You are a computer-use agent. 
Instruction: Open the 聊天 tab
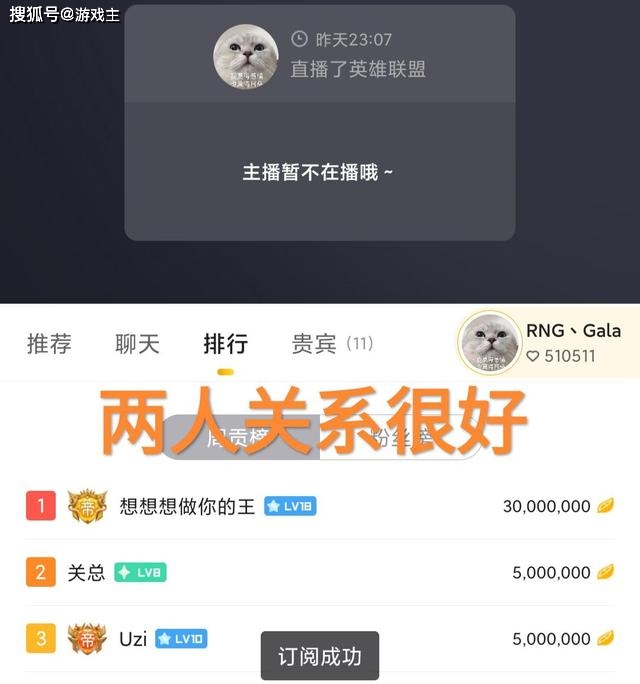point(137,344)
